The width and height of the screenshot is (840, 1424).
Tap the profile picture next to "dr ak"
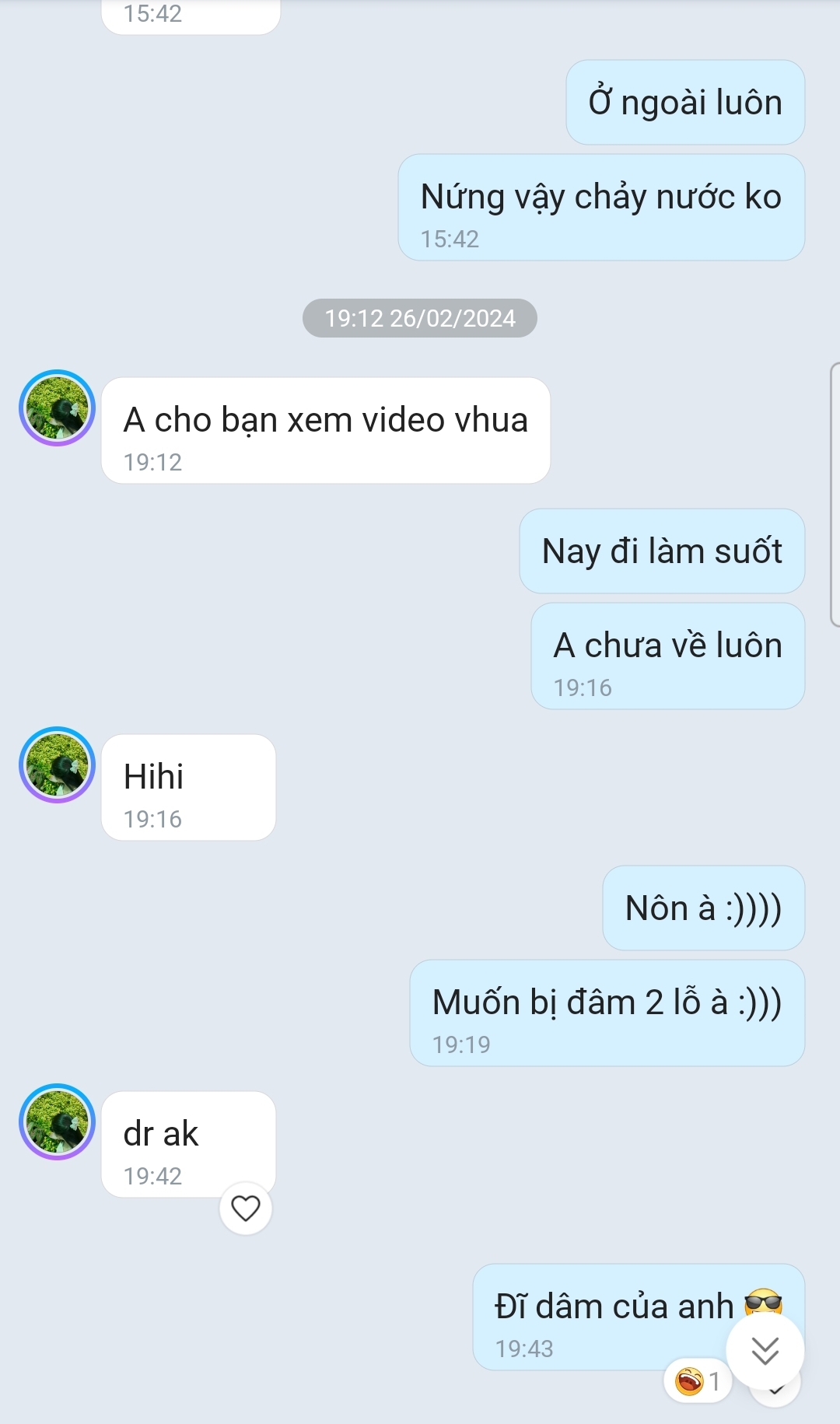(x=57, y=1121)
